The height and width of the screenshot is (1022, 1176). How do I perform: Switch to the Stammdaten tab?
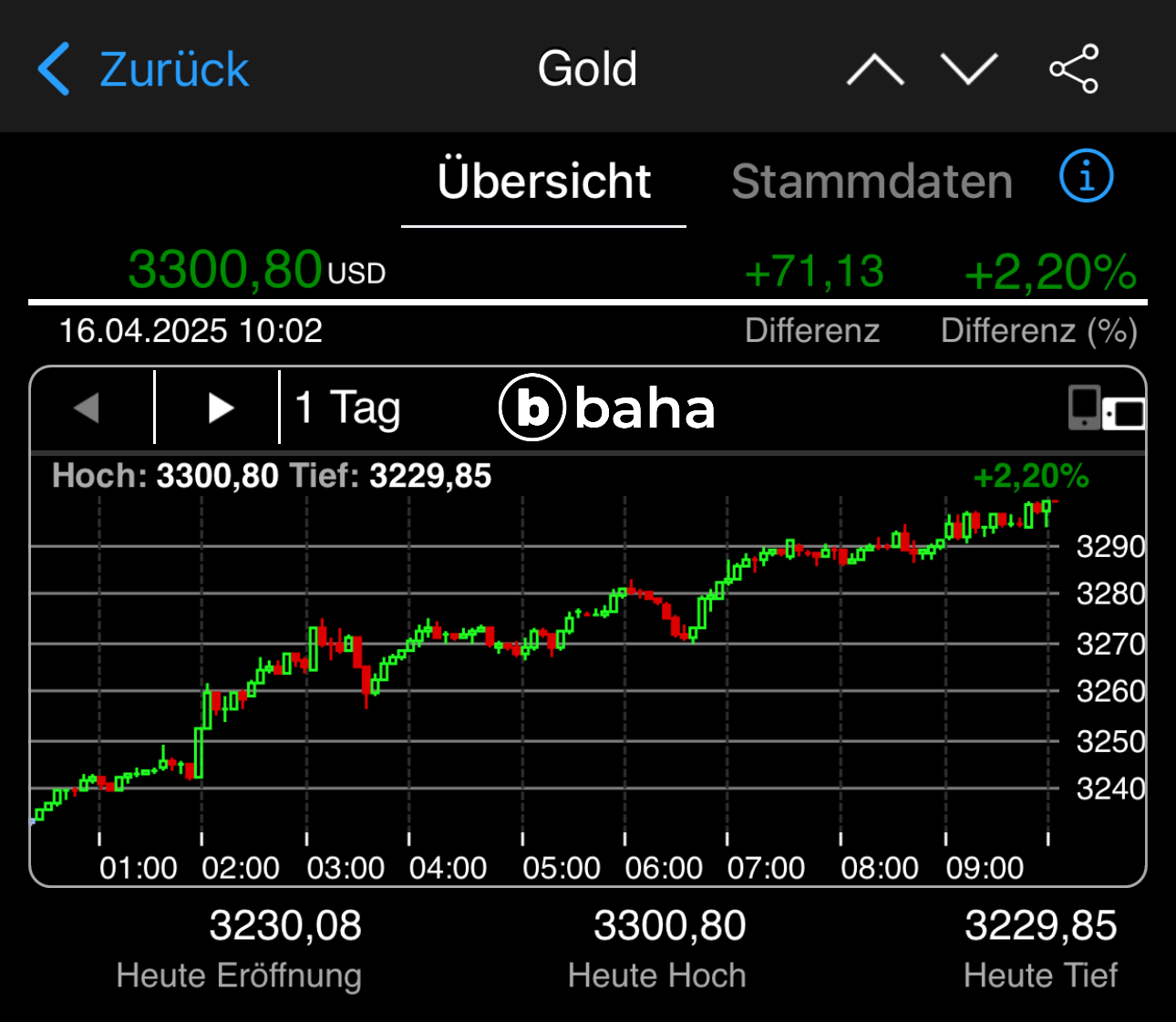pyautogui.click(x=872, y=181)
